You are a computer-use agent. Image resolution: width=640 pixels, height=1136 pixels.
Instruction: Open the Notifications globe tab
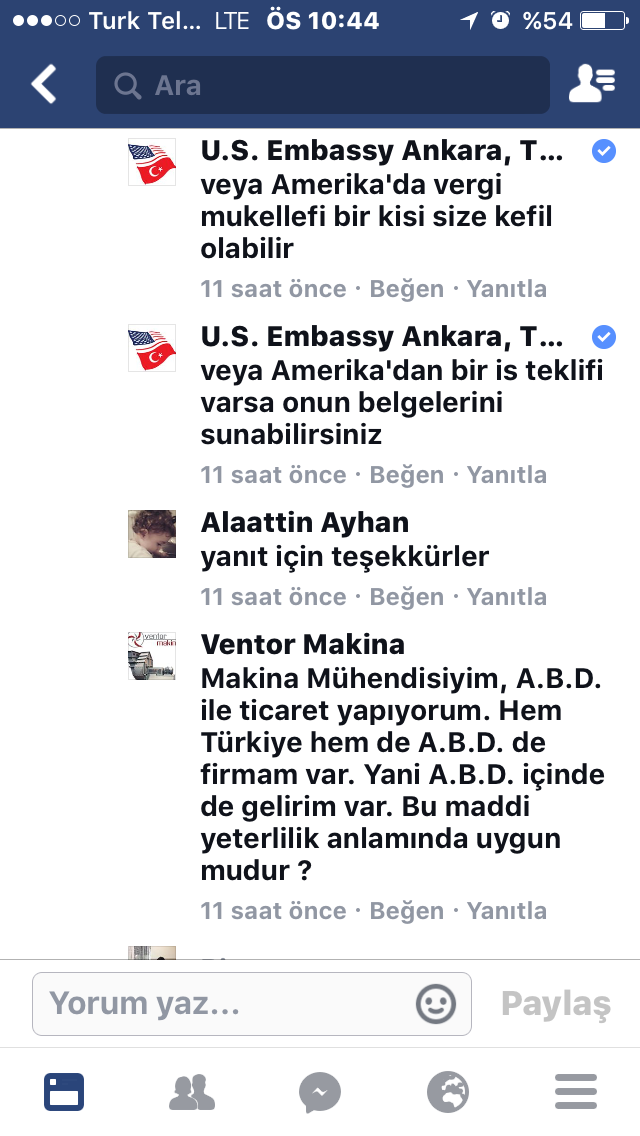448,1092
